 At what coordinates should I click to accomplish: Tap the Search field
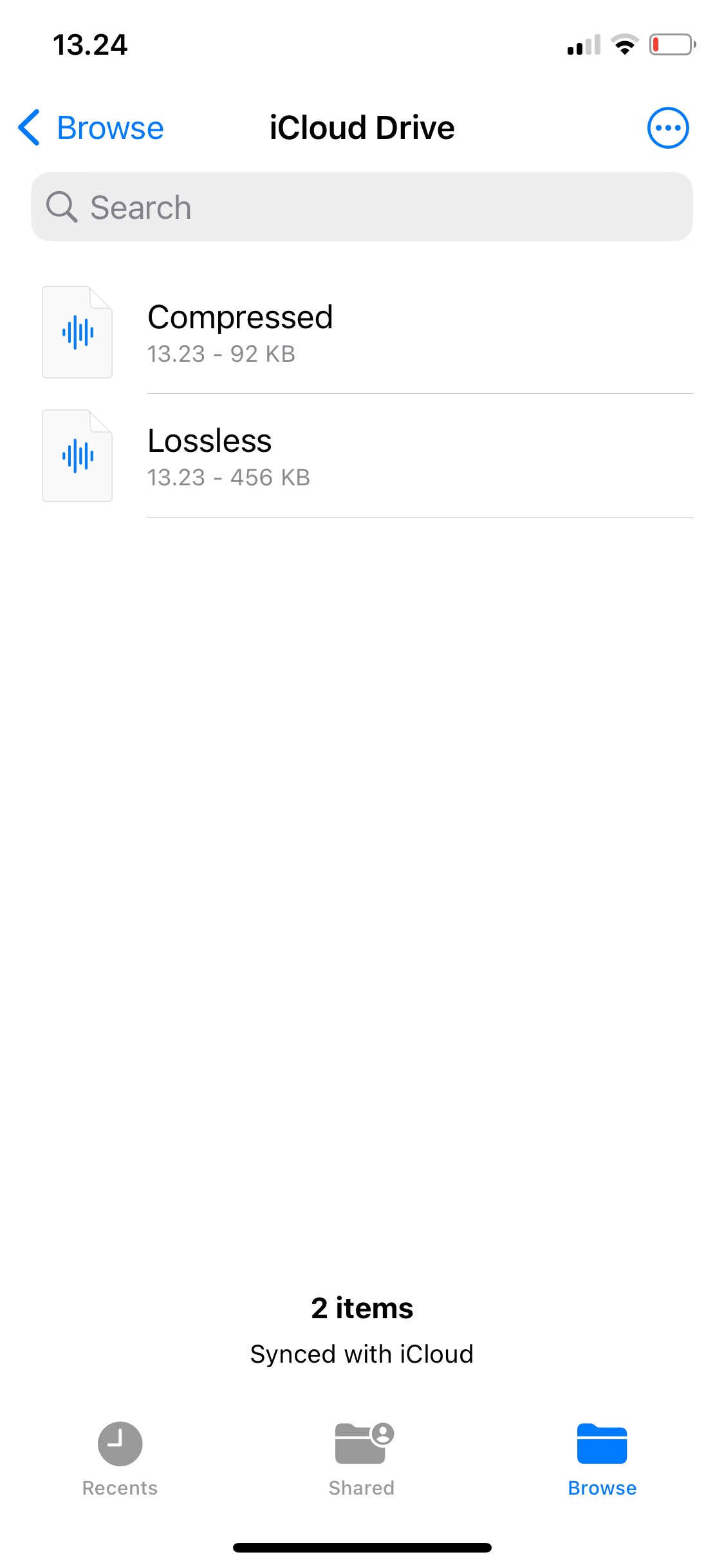(362, 207)
